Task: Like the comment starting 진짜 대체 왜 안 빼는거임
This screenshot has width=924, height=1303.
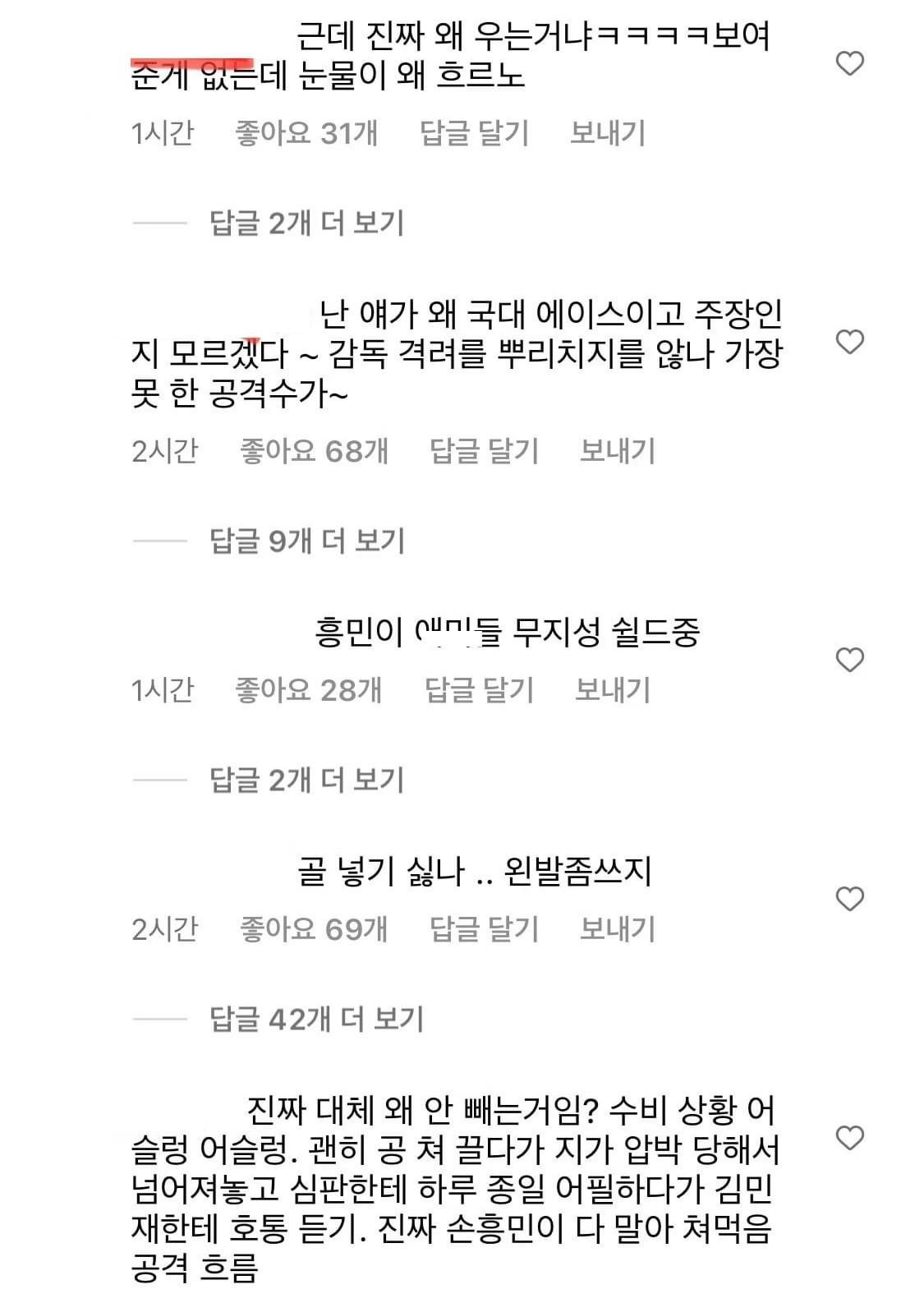Action: 849,1138
